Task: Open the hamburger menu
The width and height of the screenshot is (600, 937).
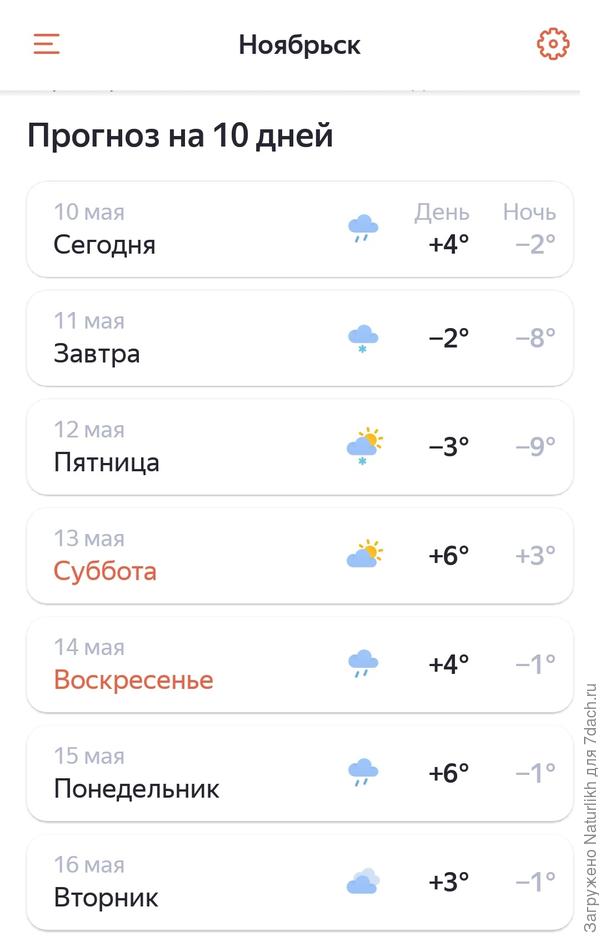Action: (x=46, y=45)
